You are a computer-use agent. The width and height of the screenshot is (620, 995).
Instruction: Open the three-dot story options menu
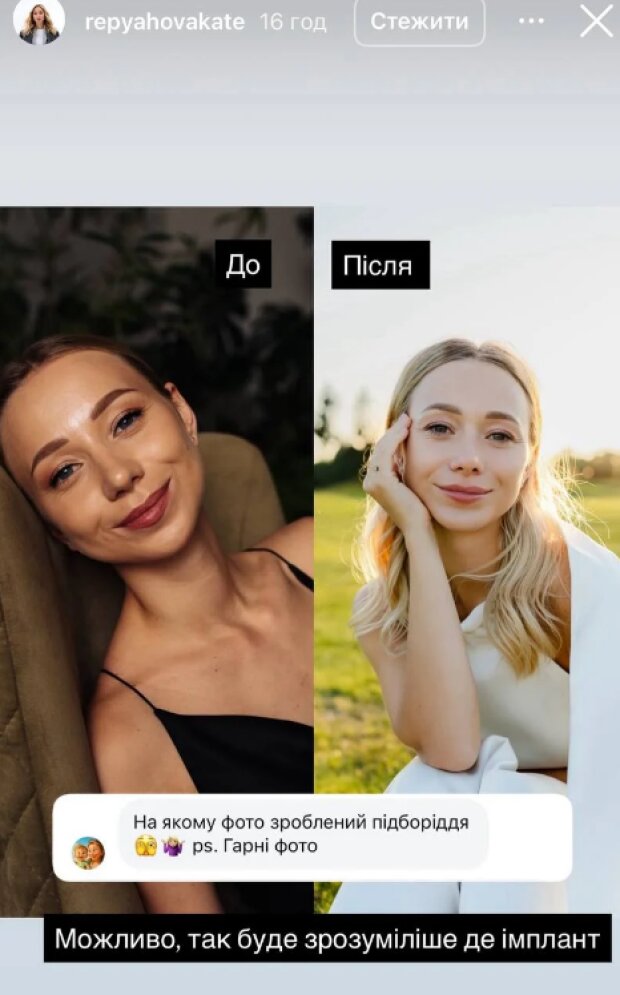click(x=531, y=21)
